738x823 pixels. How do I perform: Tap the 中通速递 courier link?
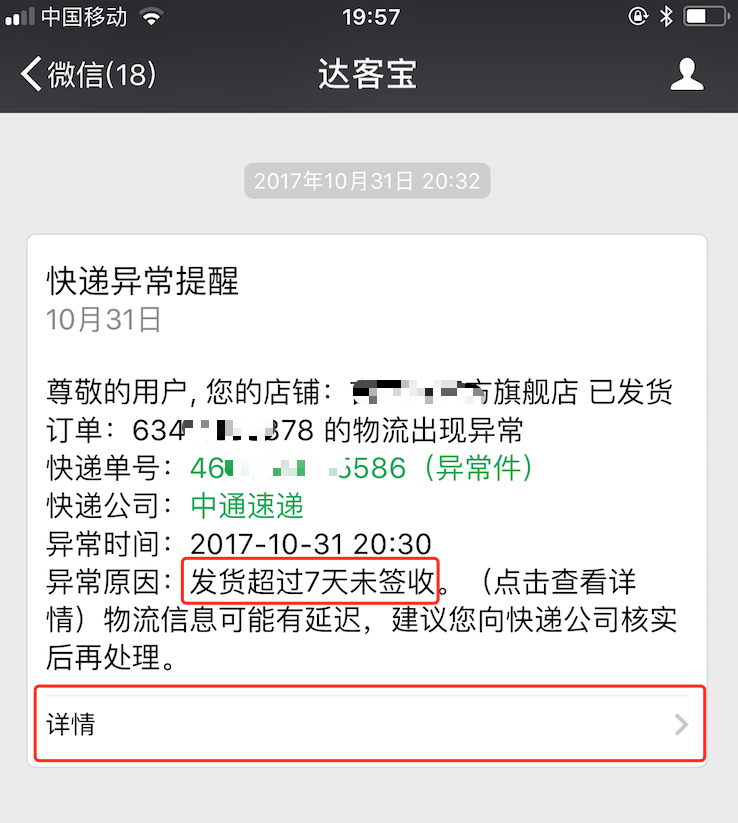[247, 505]
